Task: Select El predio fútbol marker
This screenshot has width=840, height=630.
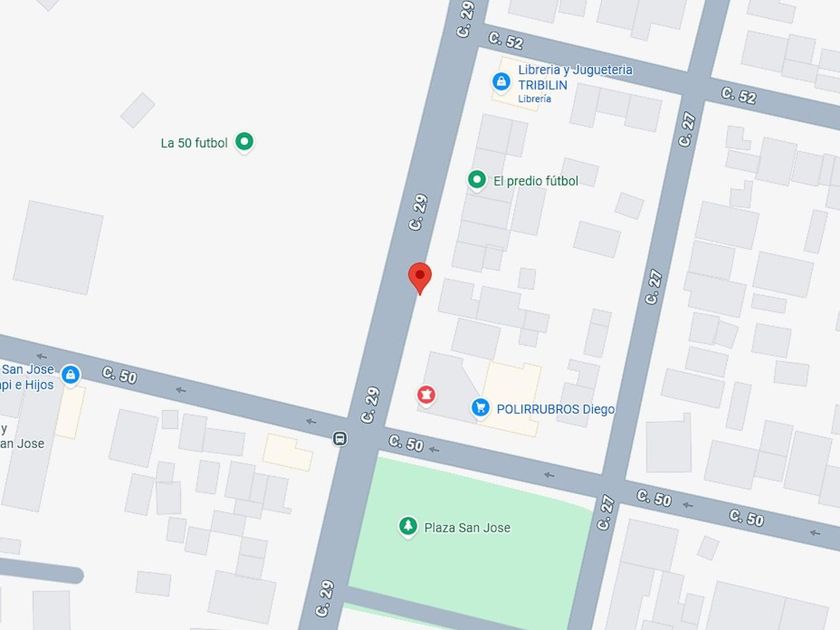Action: click(477, 181)
